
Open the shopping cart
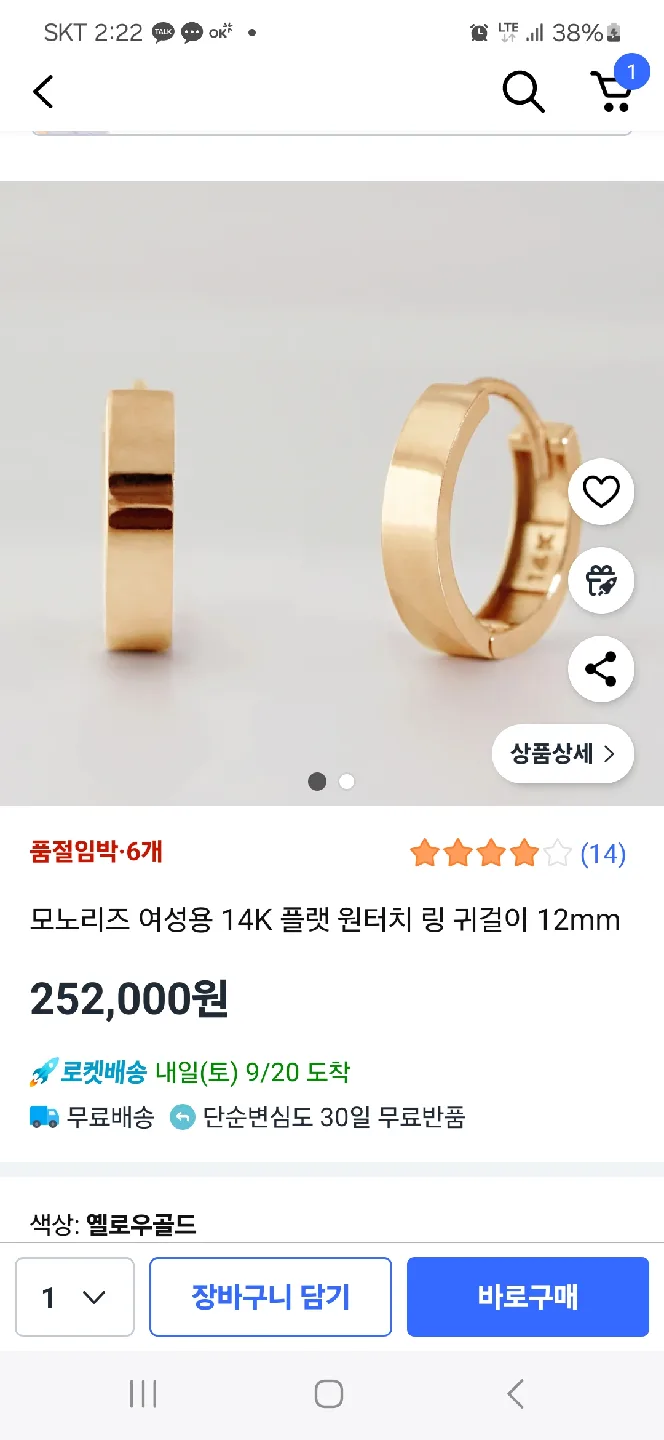click(x=611, y=90)
